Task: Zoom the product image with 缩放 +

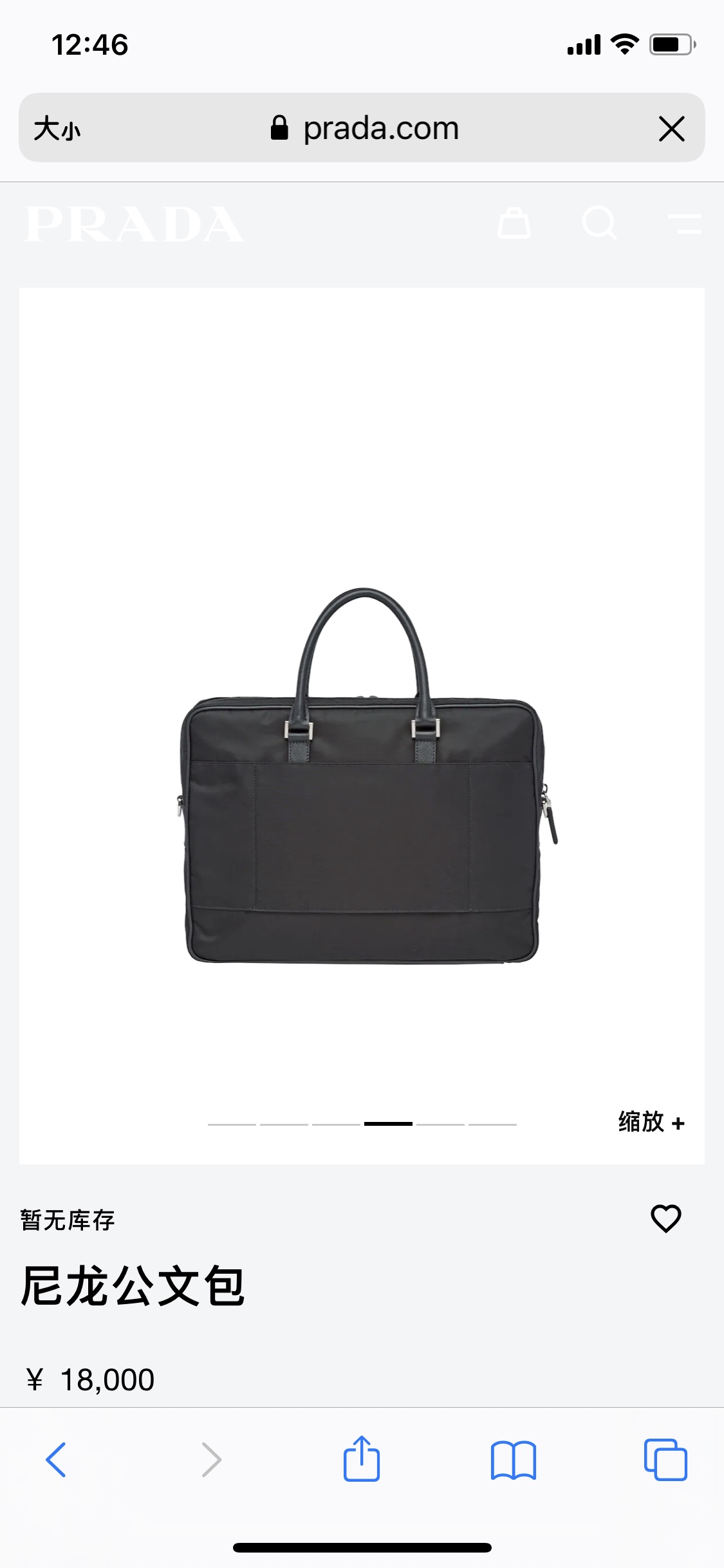Action: click(651, 1122)
